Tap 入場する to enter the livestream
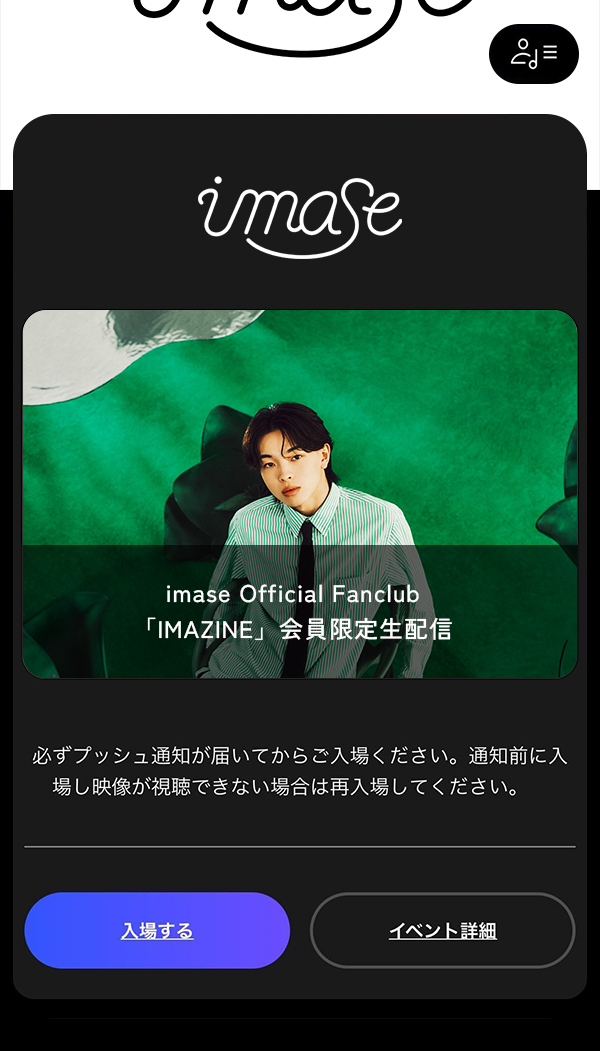The height and width of the screenshot is (1051, 600). (157, 931)
